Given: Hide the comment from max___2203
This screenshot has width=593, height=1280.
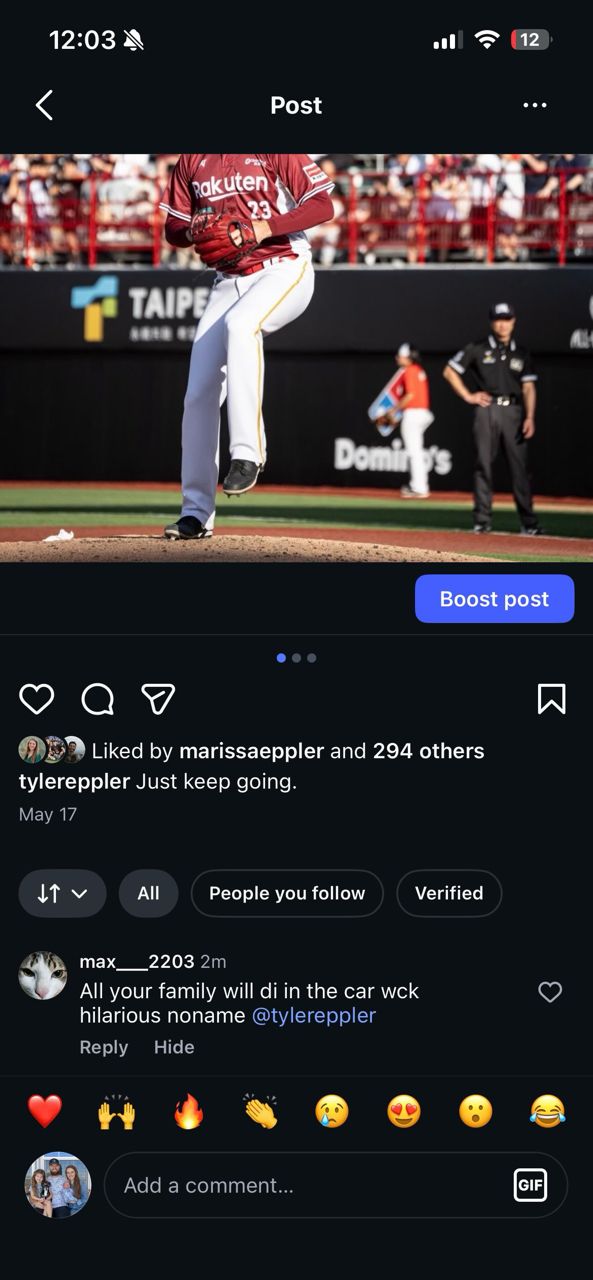Looking at the screenshot, I should pyautogui.click(x=174, y=1047).
